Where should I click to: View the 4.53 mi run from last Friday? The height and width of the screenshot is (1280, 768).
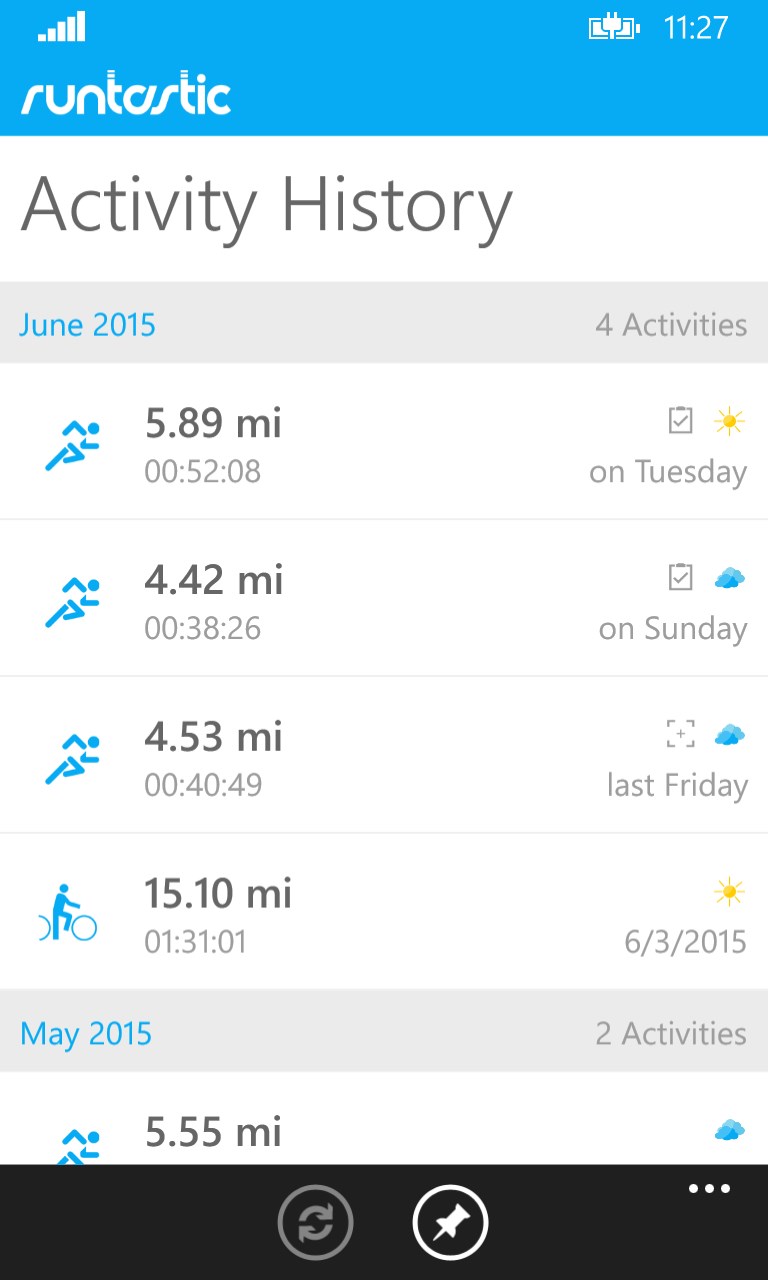pos(384,756)
